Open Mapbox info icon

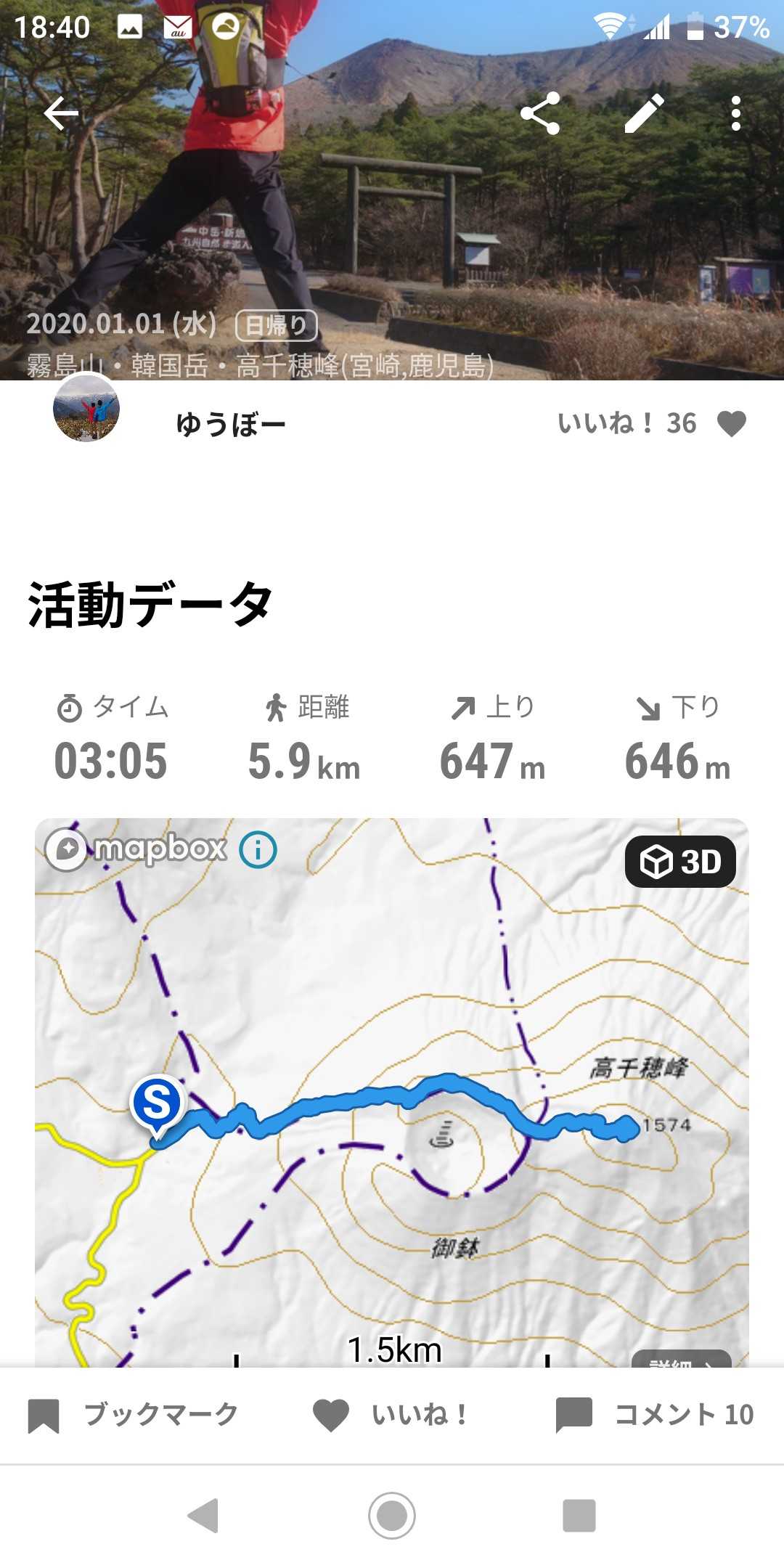(258, 849)
